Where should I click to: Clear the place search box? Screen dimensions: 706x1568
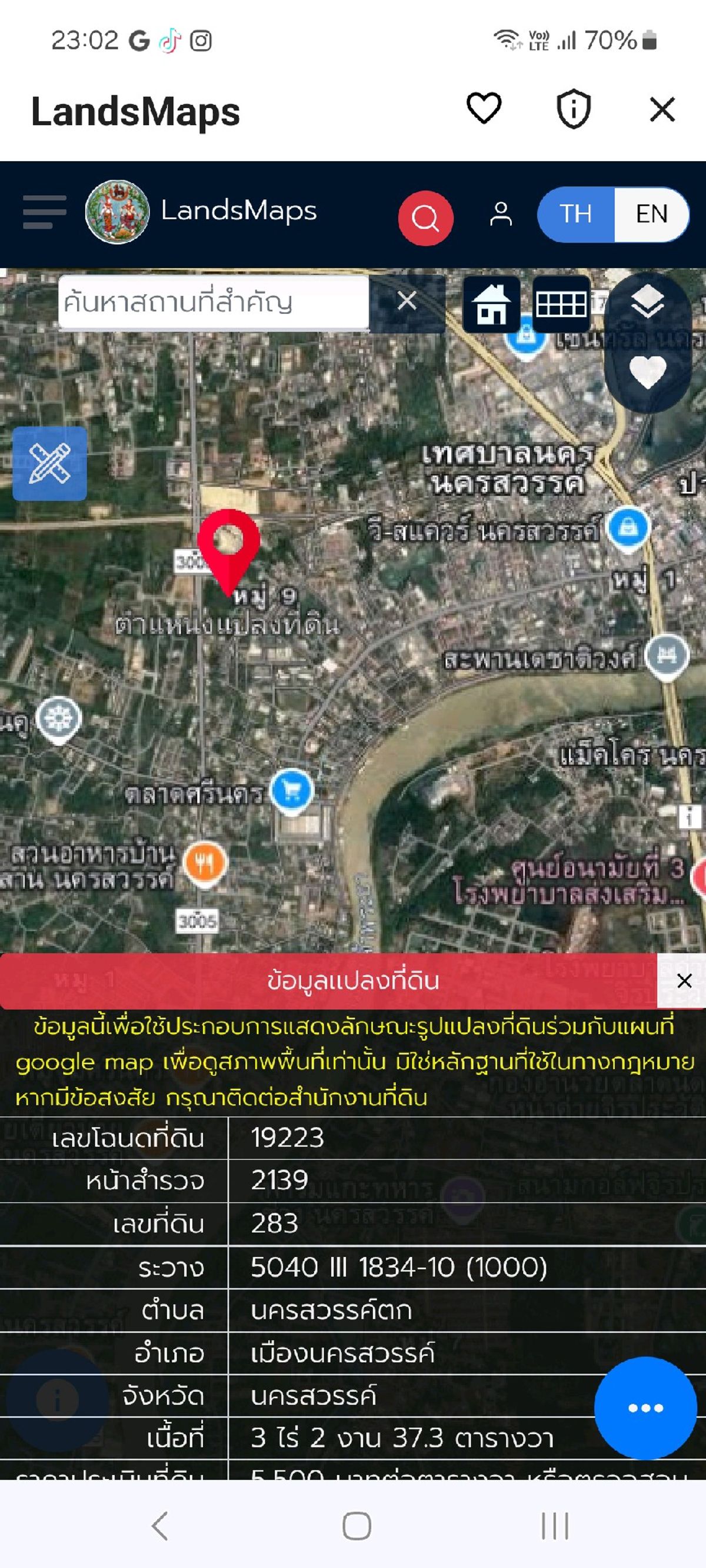point(407,300)
